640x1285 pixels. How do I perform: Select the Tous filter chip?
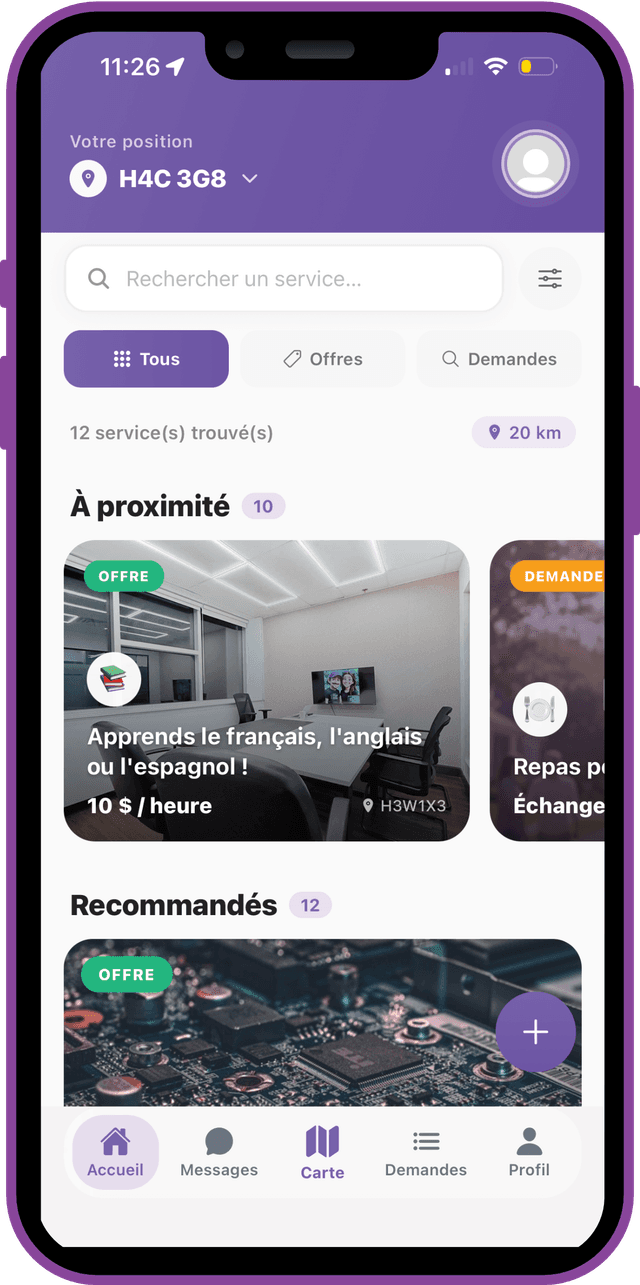tap(146, 359)
